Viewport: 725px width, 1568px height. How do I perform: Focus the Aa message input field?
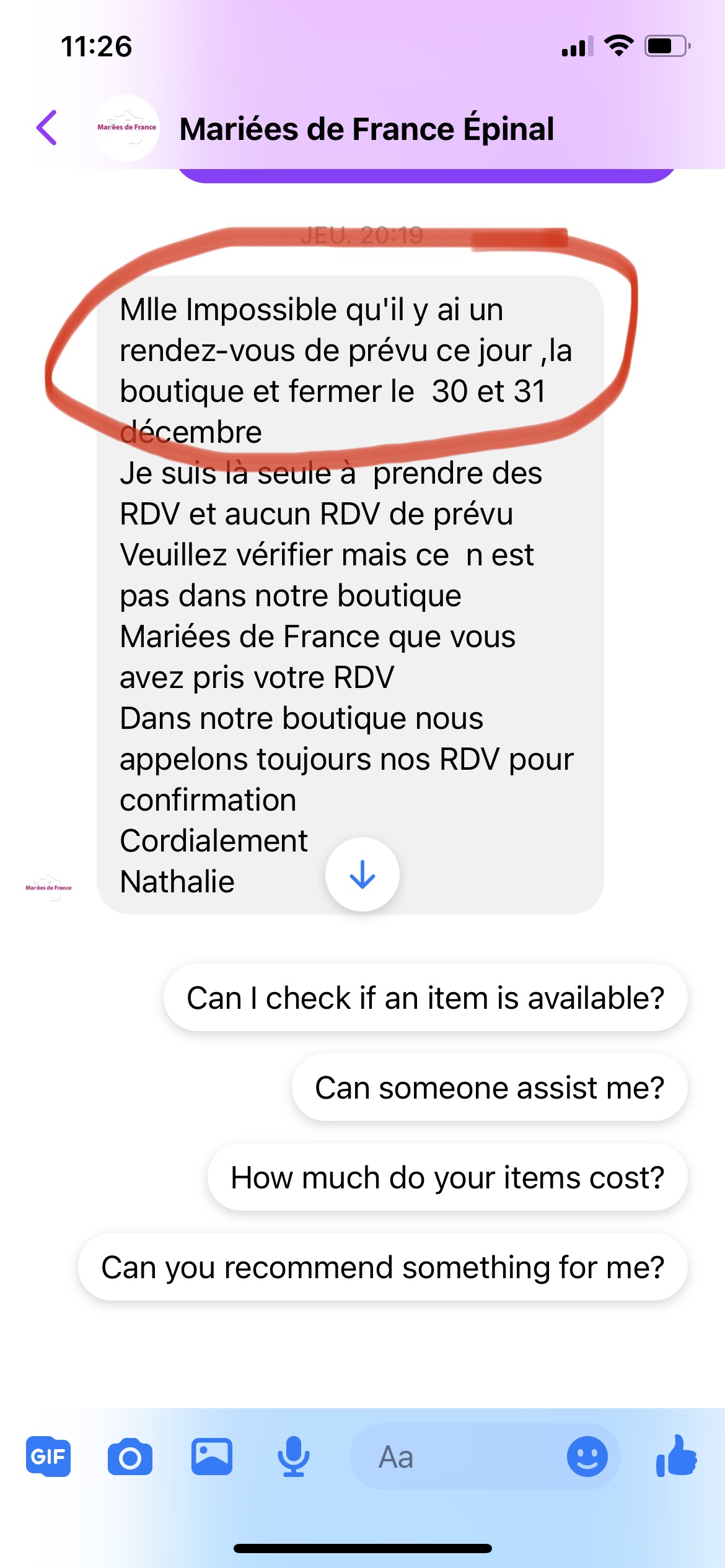point(452,1457)
